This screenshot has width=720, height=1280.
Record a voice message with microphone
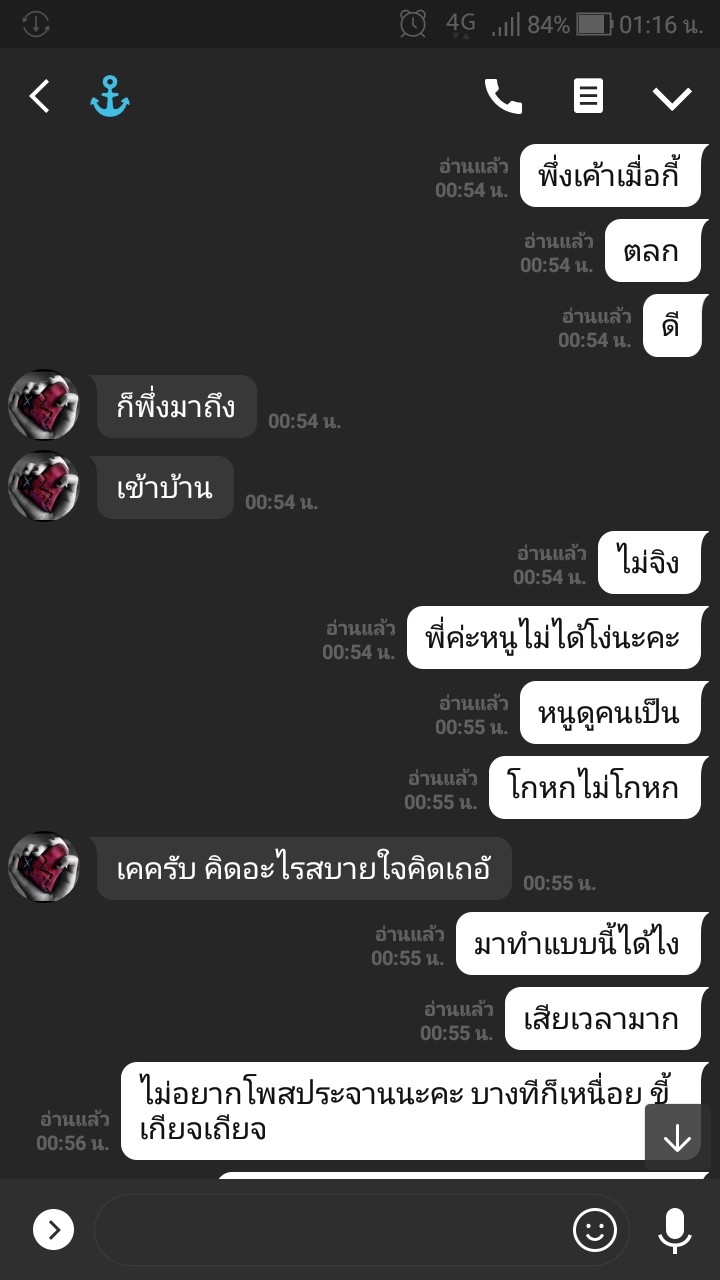click(675, 1230)
